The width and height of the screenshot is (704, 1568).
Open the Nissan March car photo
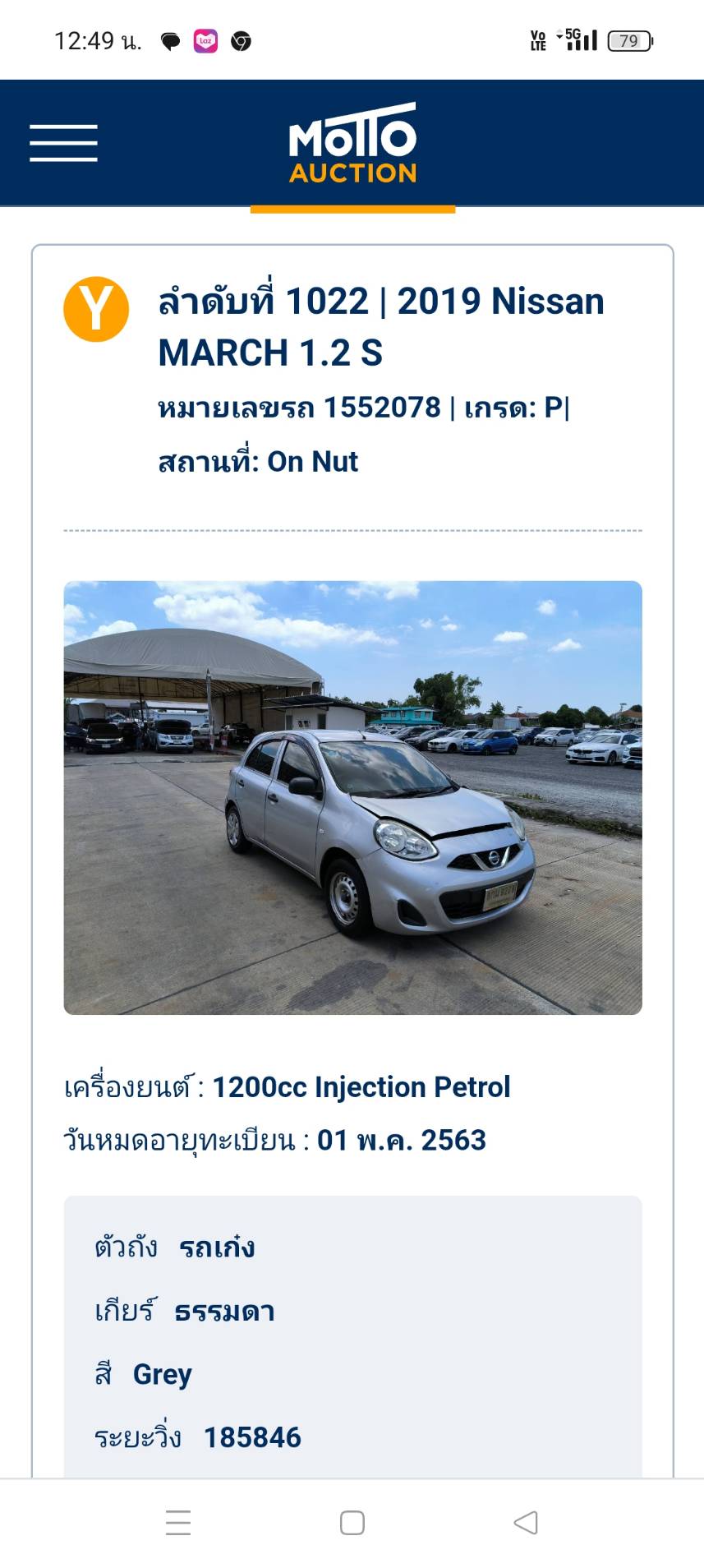[352, 797]
